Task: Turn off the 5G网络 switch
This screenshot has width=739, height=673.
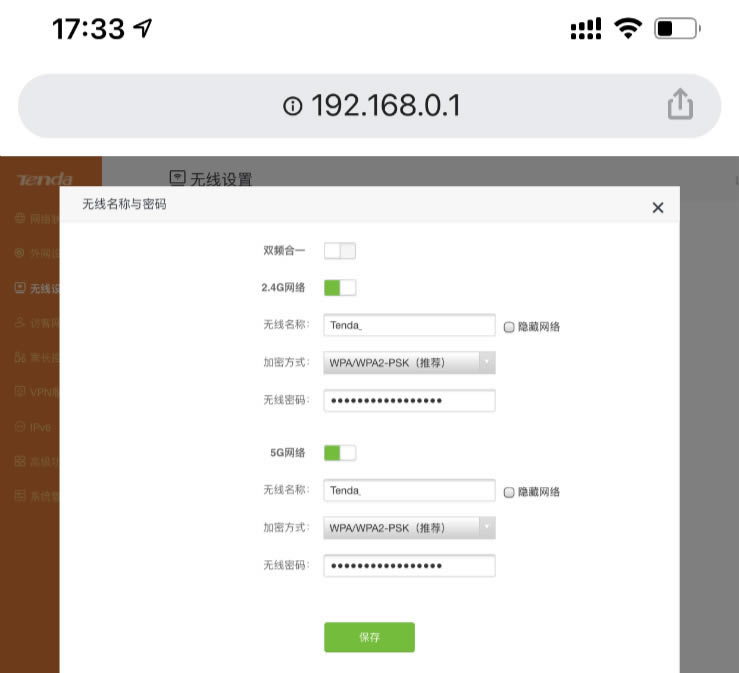Action: (x=340, y=453)
